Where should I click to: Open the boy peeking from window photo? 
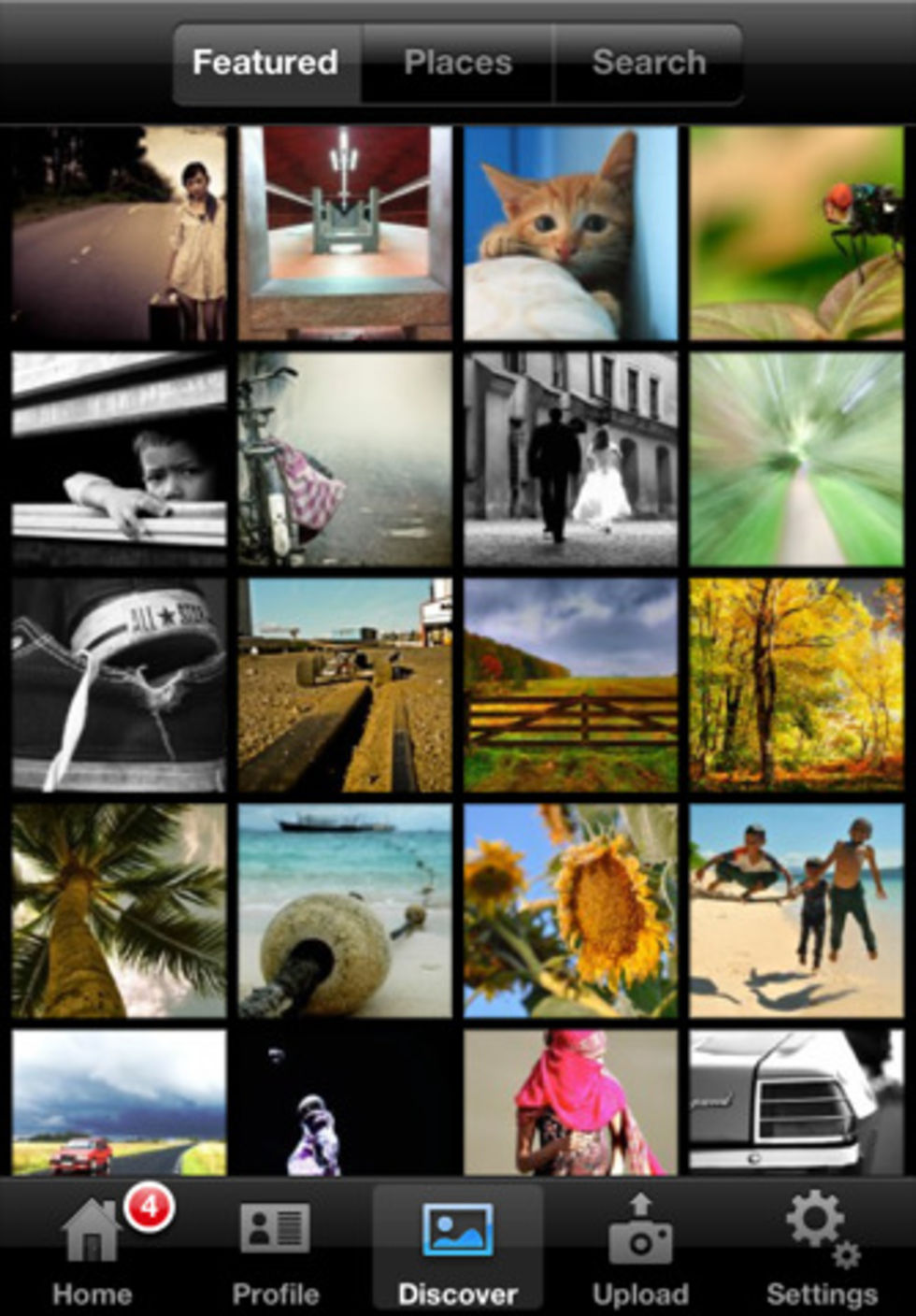[119, 459]
